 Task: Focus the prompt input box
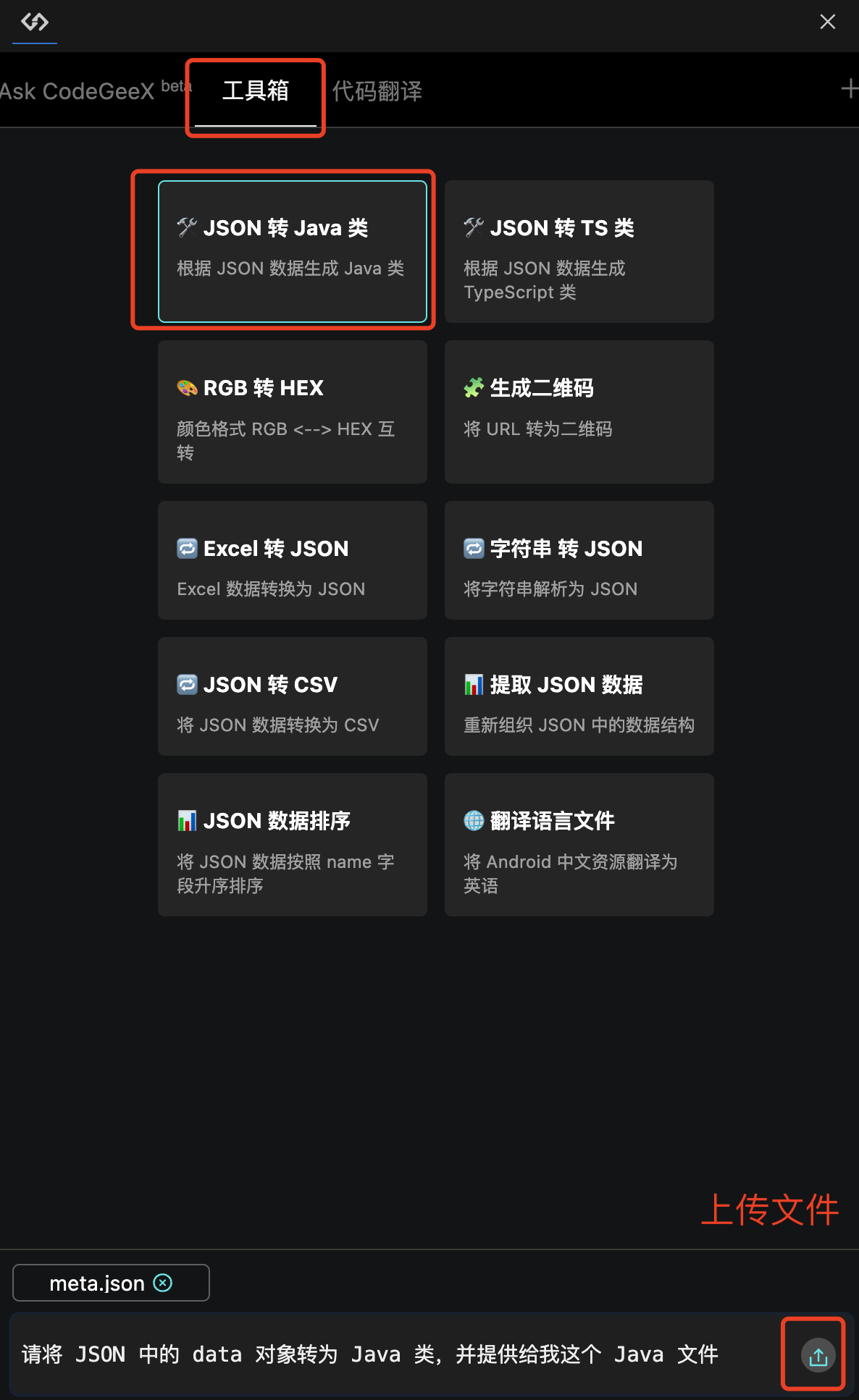click(x=391, y=1354)
